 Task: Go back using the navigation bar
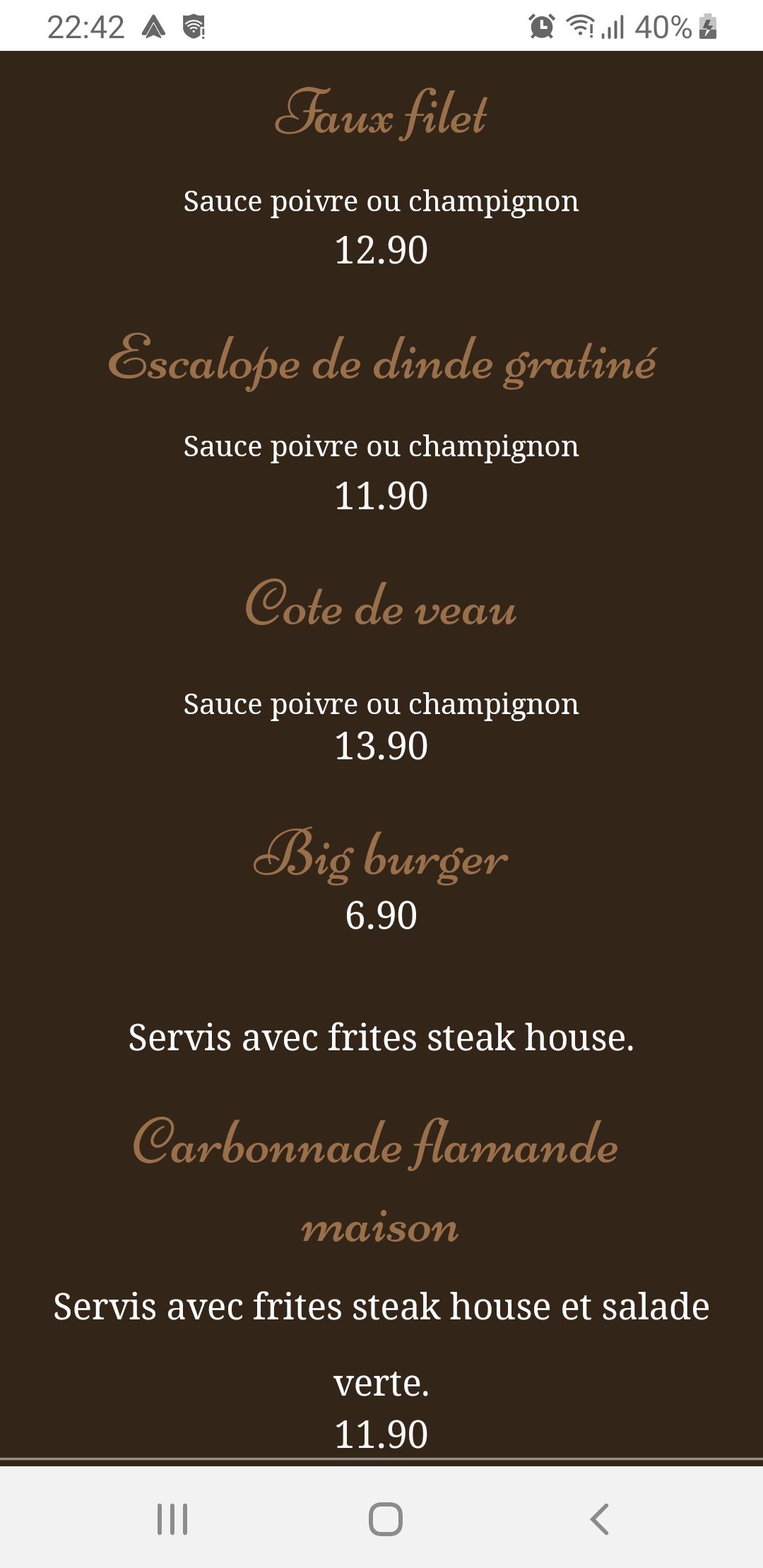point(599,1519)
